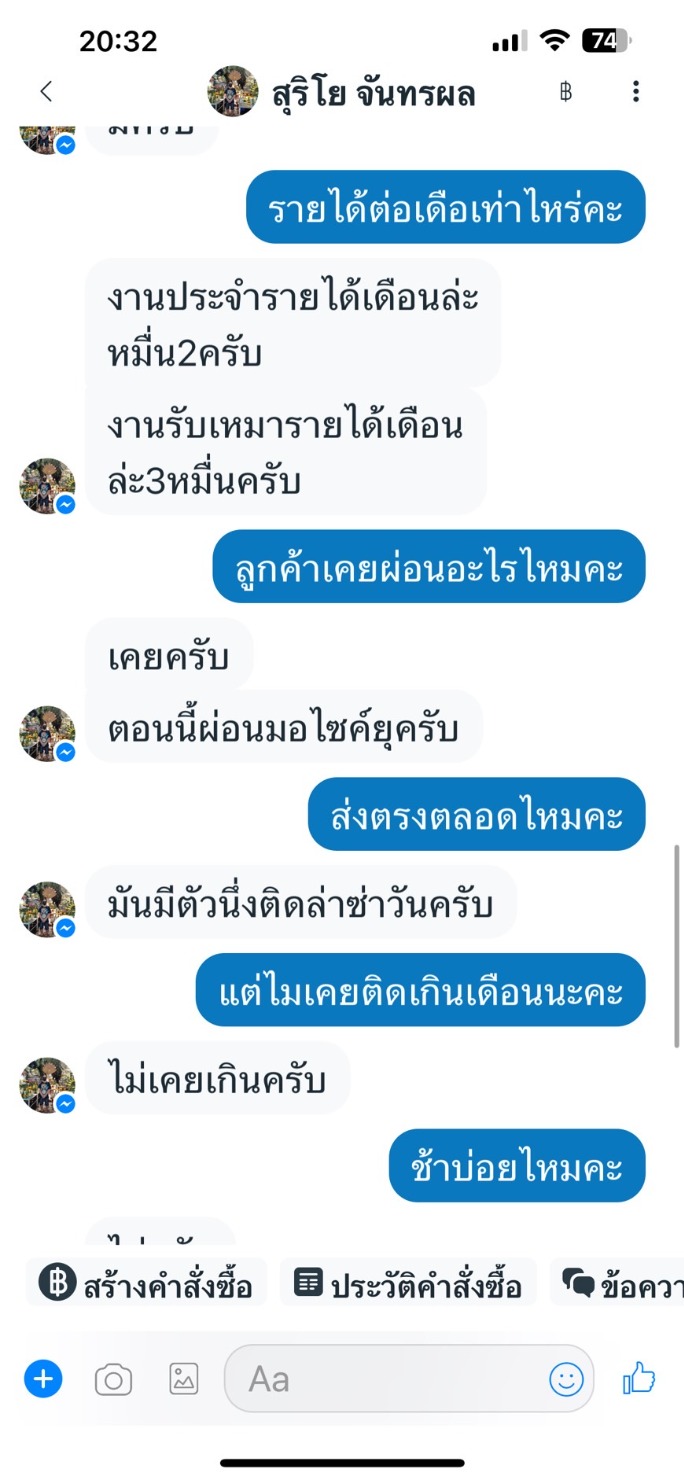Screen dimensions: 684x1480
Task: Send a thumbs-up like
Action: [639, 1379]
